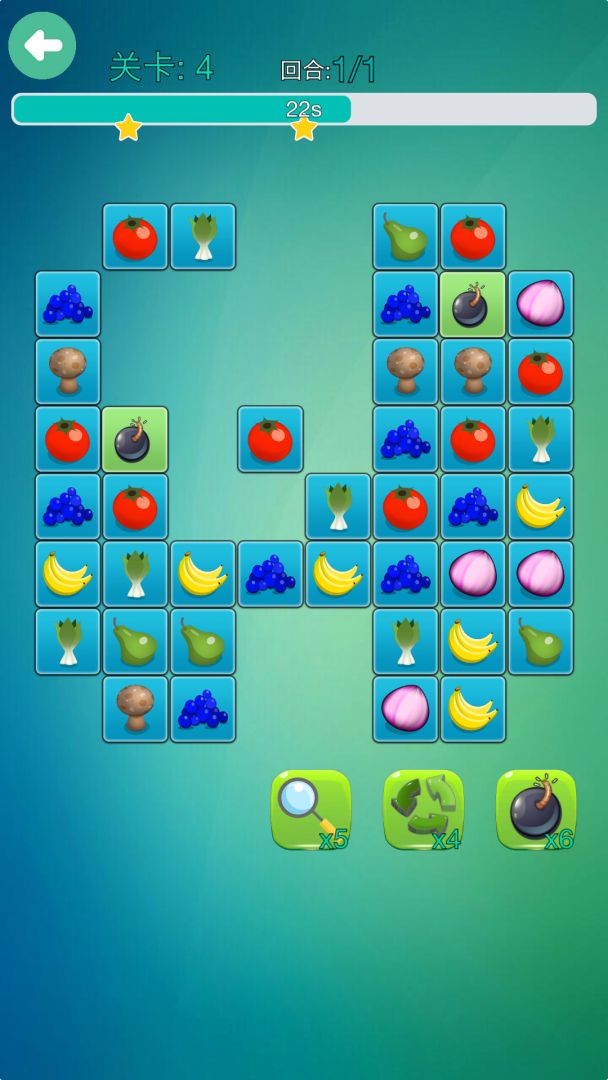Viewport: 608px width, 1080px height.
Task: Activate the bomb power-up marked x6
Action: (536, 809)
